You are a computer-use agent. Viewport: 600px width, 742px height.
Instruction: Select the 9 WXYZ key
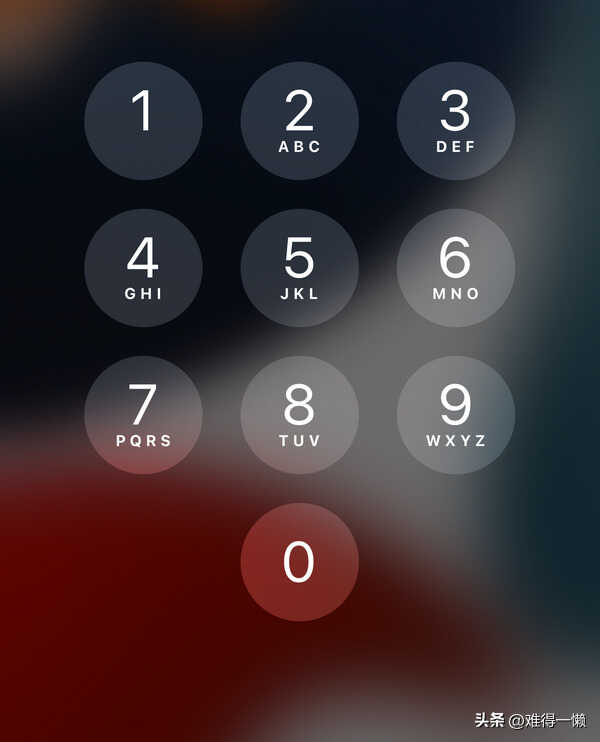click(455, 415)
